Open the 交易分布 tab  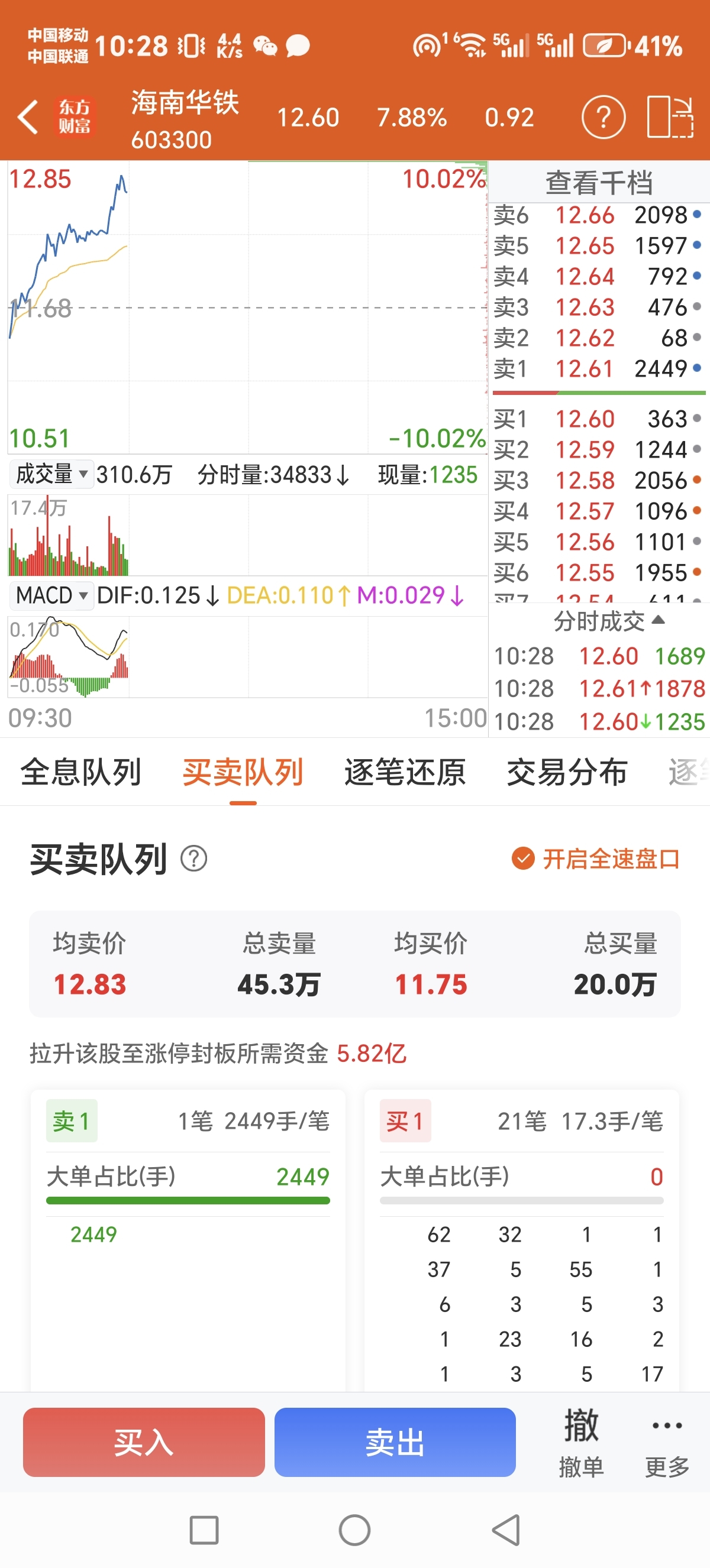click(x=567, y=772)
